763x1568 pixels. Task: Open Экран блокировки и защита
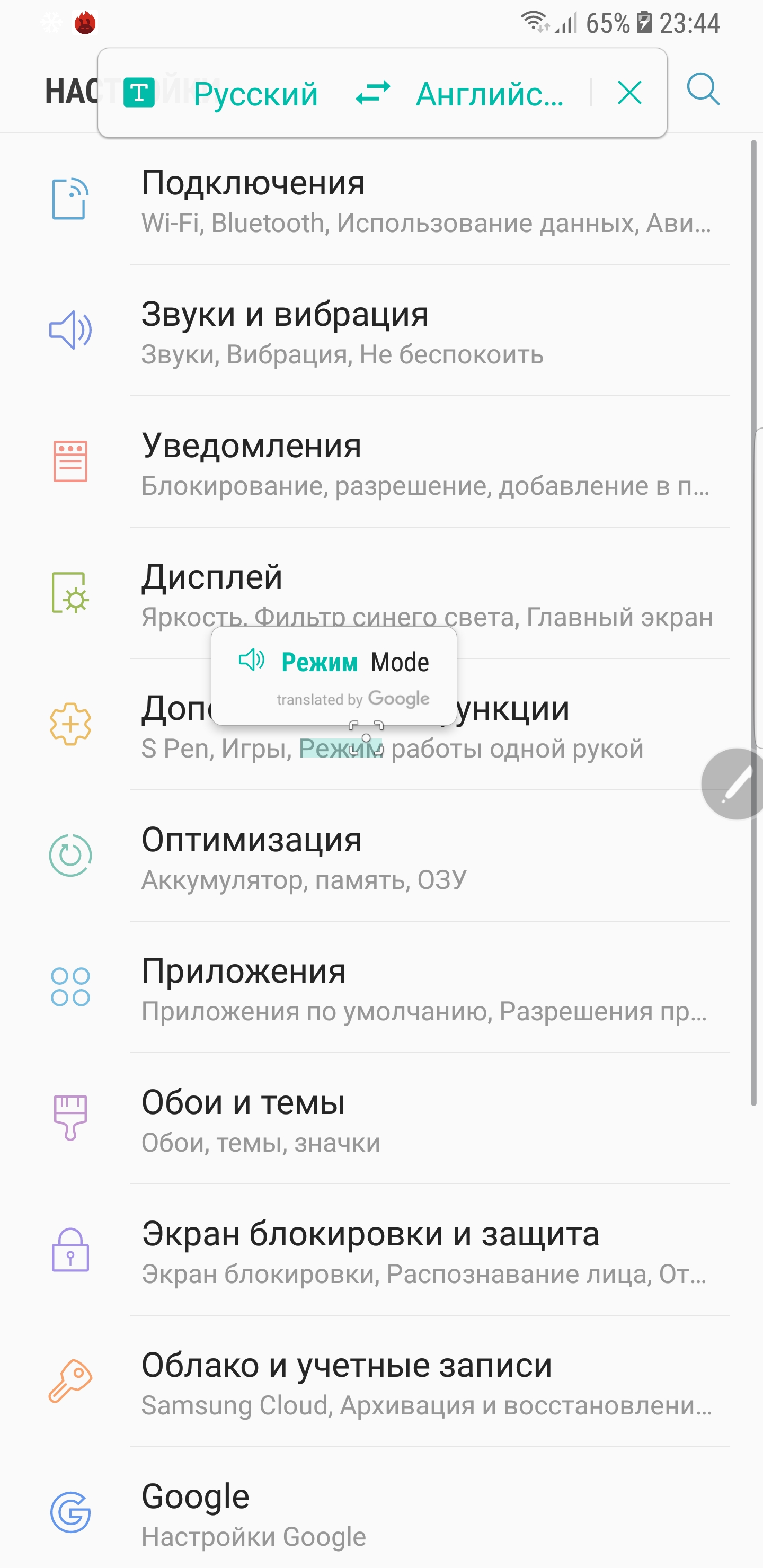(x=381, y=1250)
